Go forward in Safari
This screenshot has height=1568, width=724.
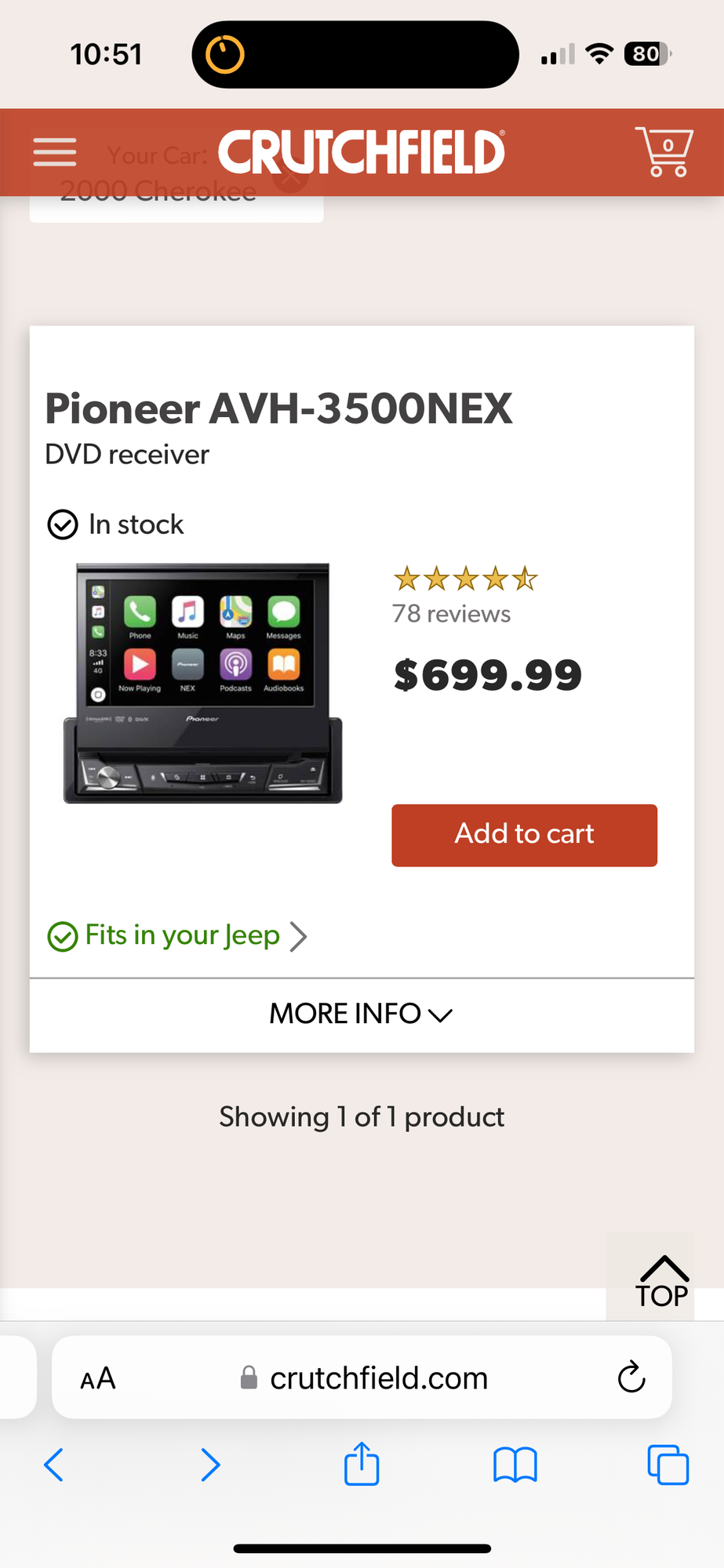click(210, 1465)
